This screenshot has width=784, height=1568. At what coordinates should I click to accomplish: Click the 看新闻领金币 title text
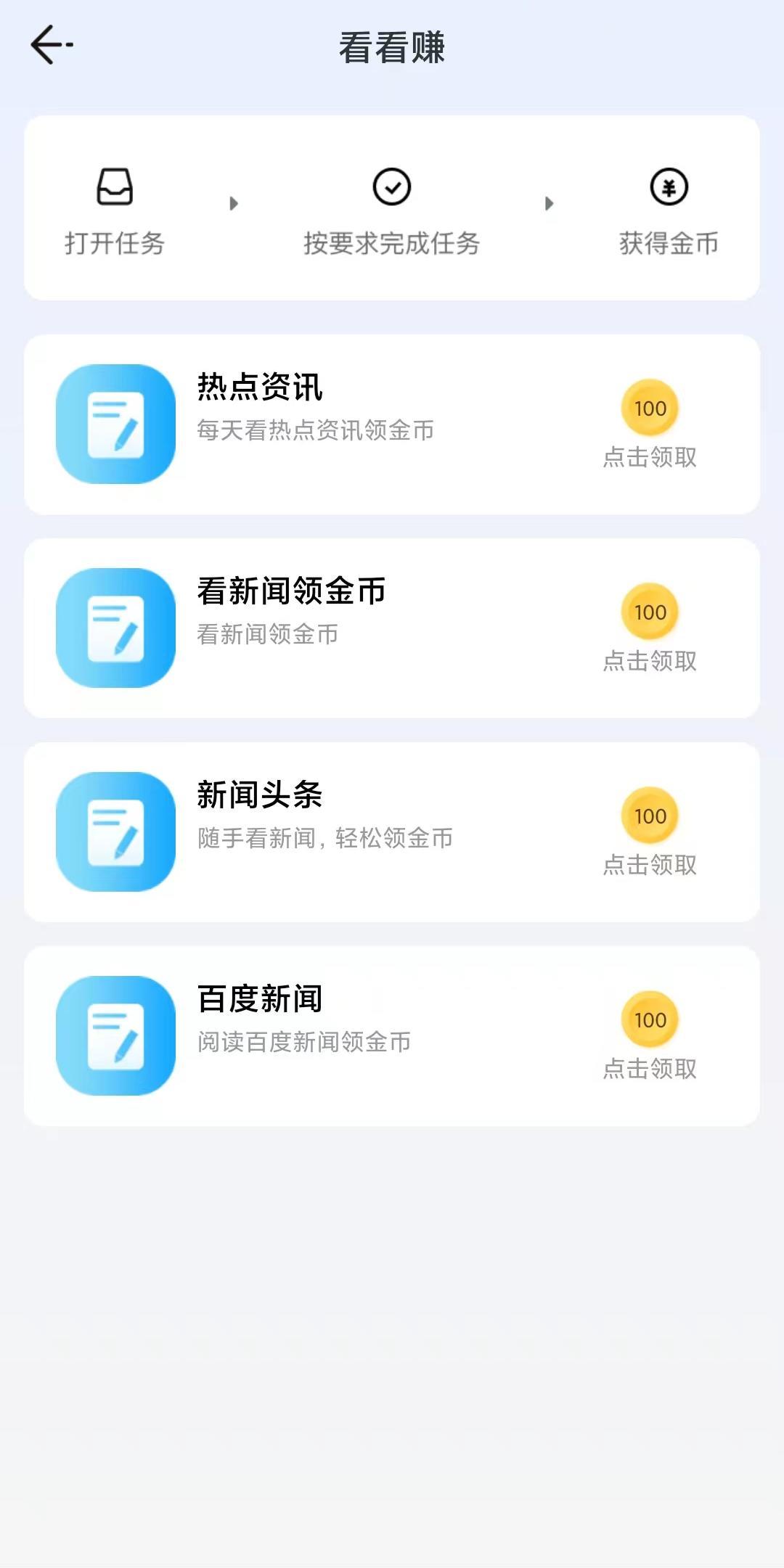(x=291, y=591)
